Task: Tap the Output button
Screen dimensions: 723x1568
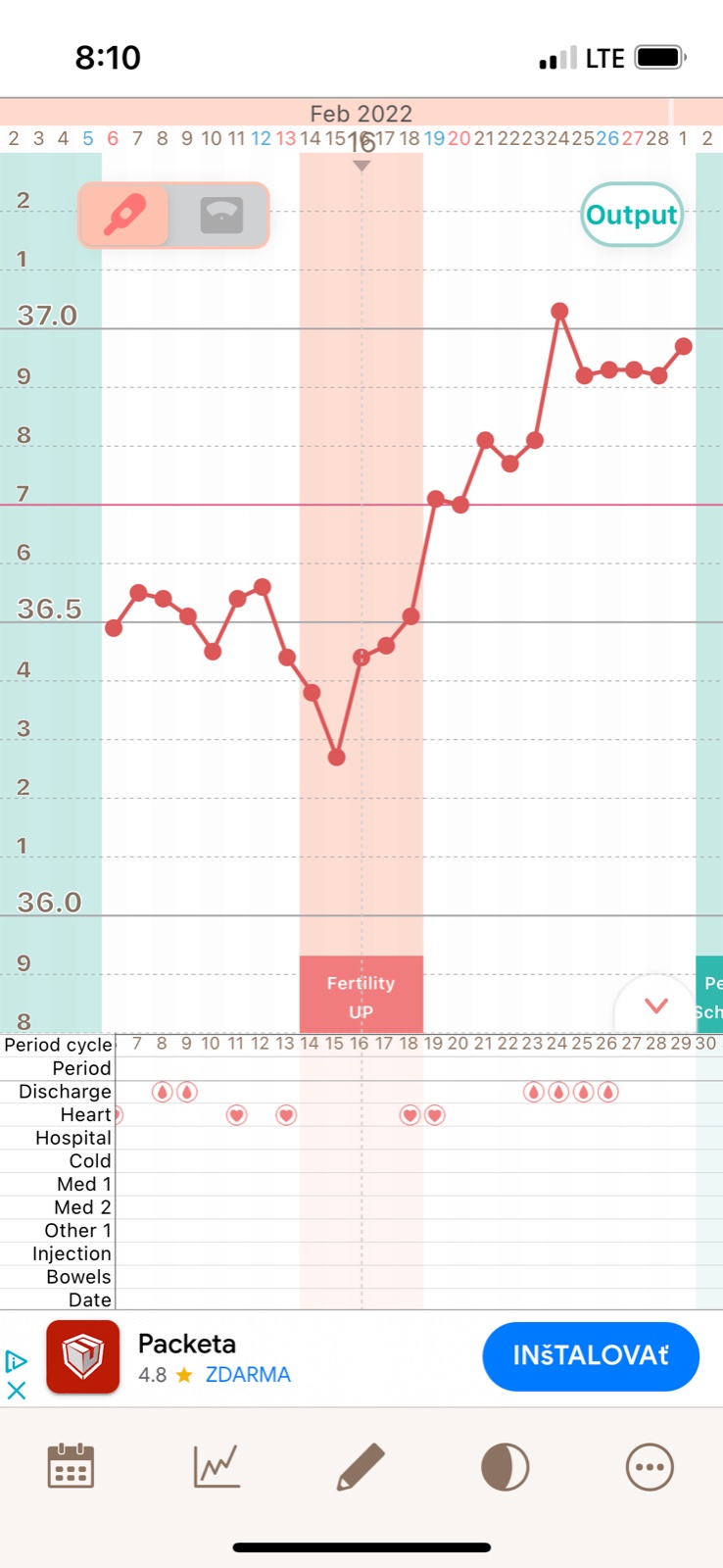Action: [x=631, y=215]
